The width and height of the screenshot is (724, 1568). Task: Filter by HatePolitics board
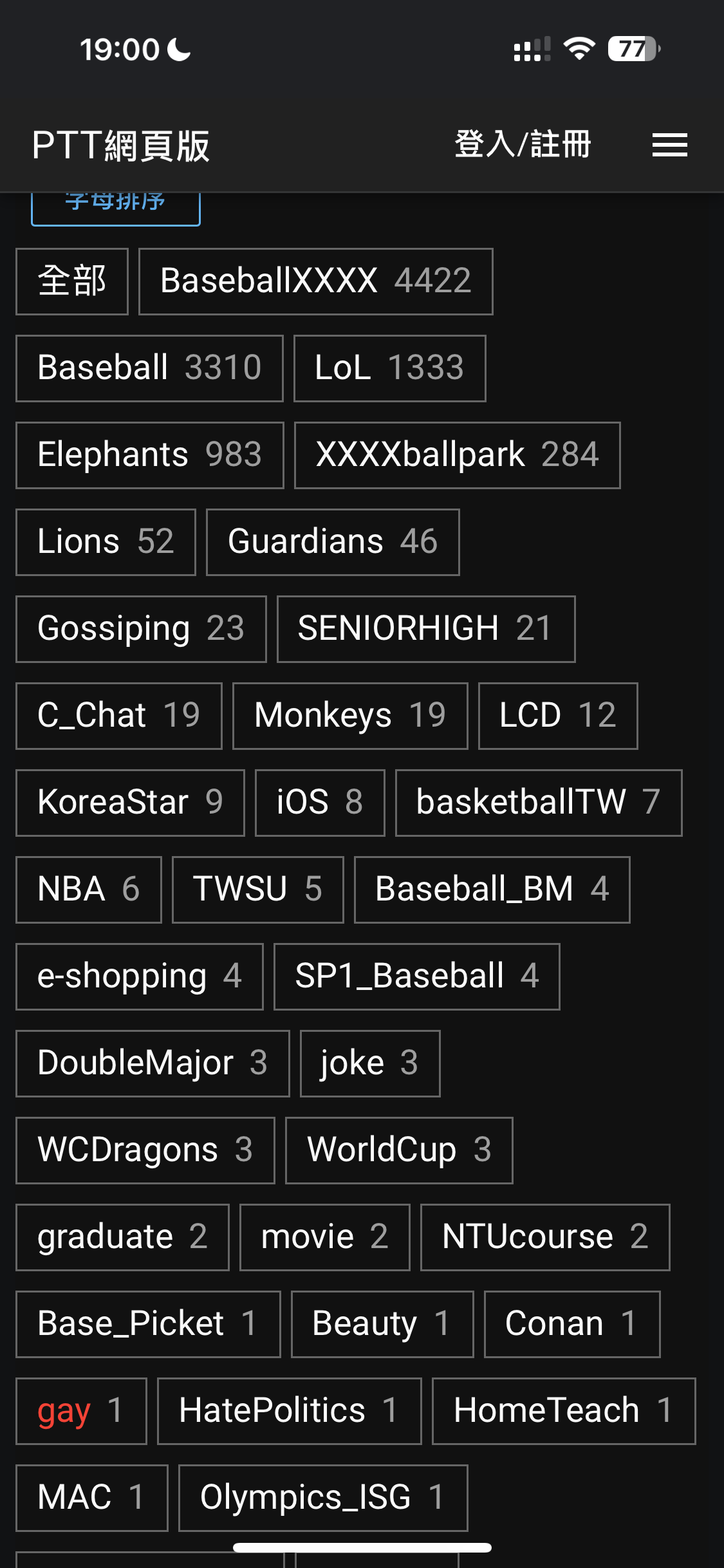[290, 1411]
